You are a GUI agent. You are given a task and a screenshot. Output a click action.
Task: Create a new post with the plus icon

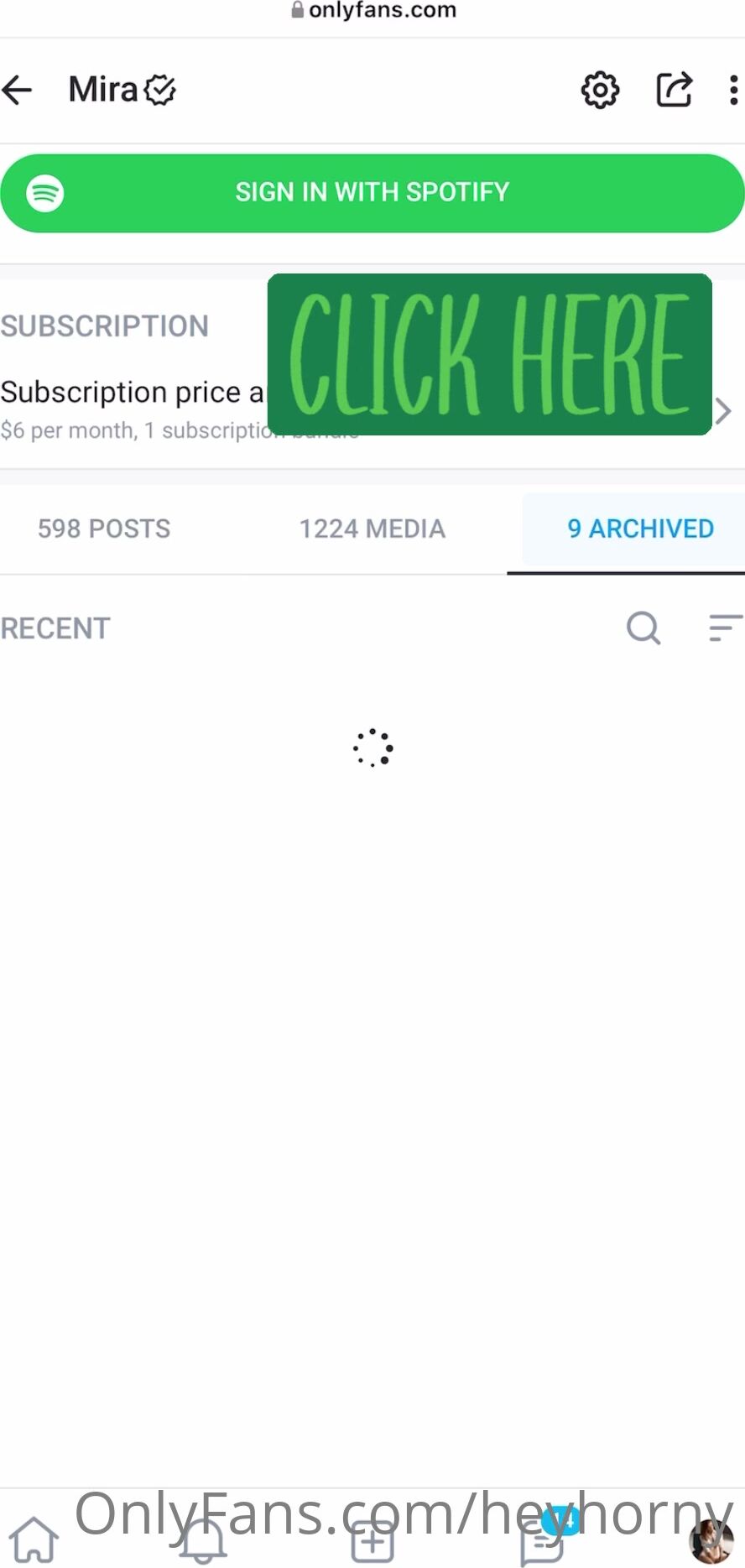pyautogui.click(x=372, y=1541)
